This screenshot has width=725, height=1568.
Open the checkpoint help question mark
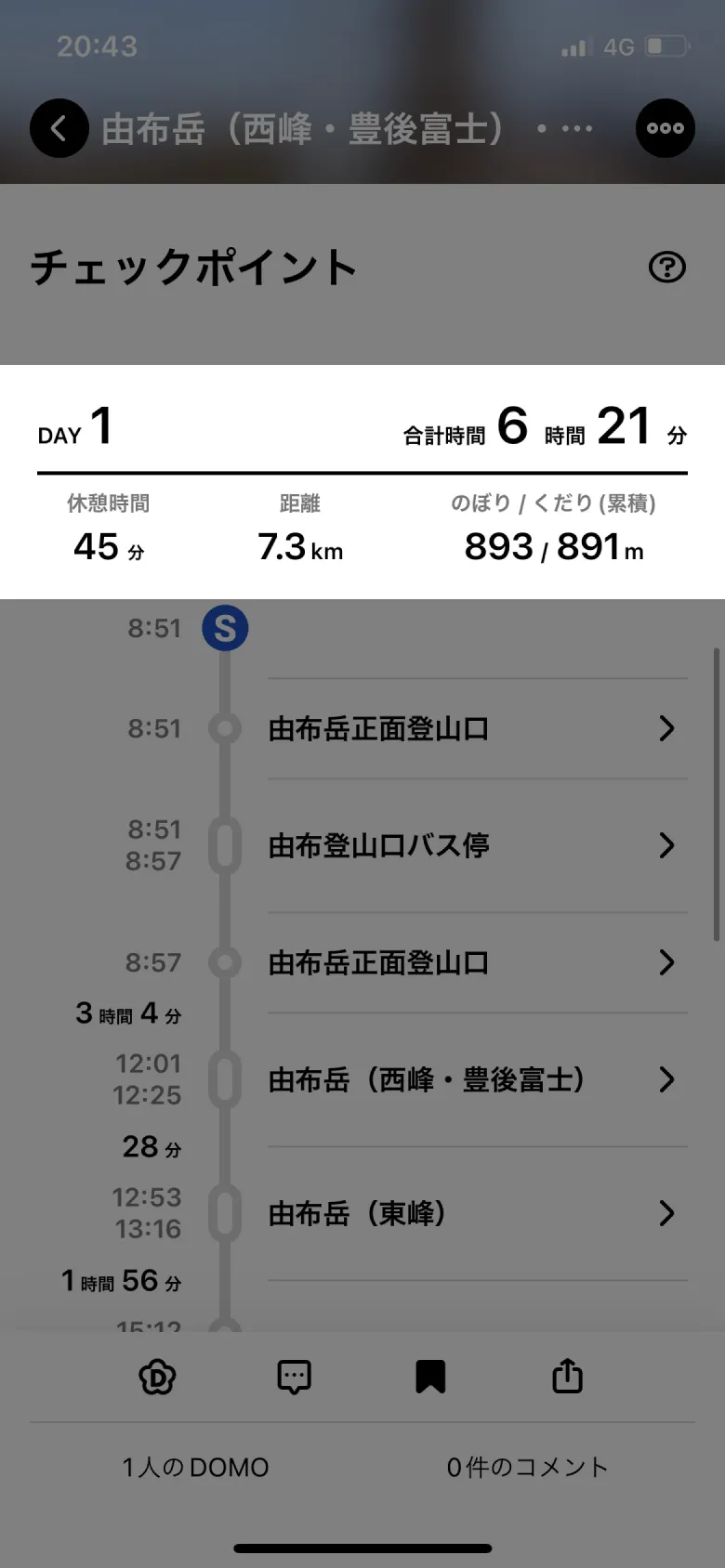(x=666, y=268)
